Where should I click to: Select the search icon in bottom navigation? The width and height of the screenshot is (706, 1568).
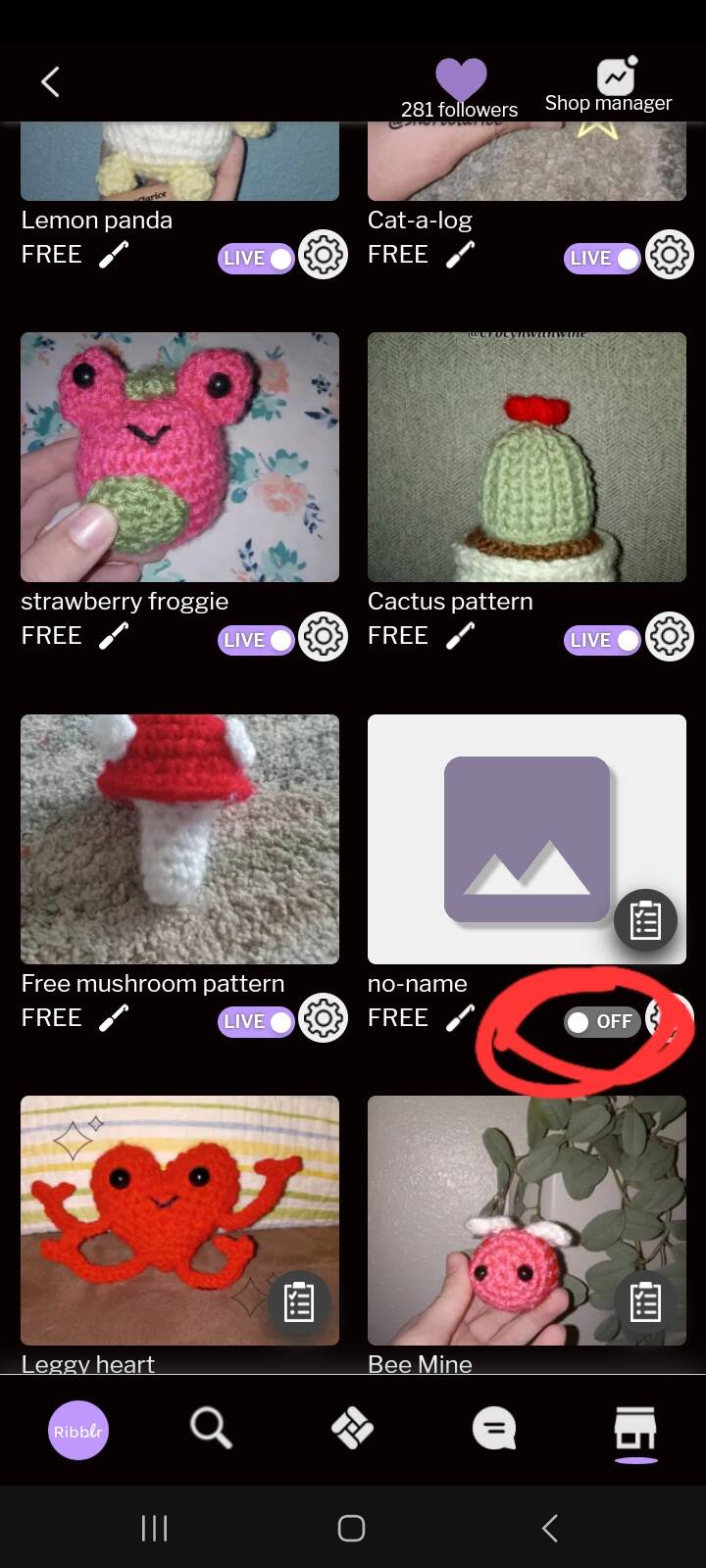(212, 1428)
